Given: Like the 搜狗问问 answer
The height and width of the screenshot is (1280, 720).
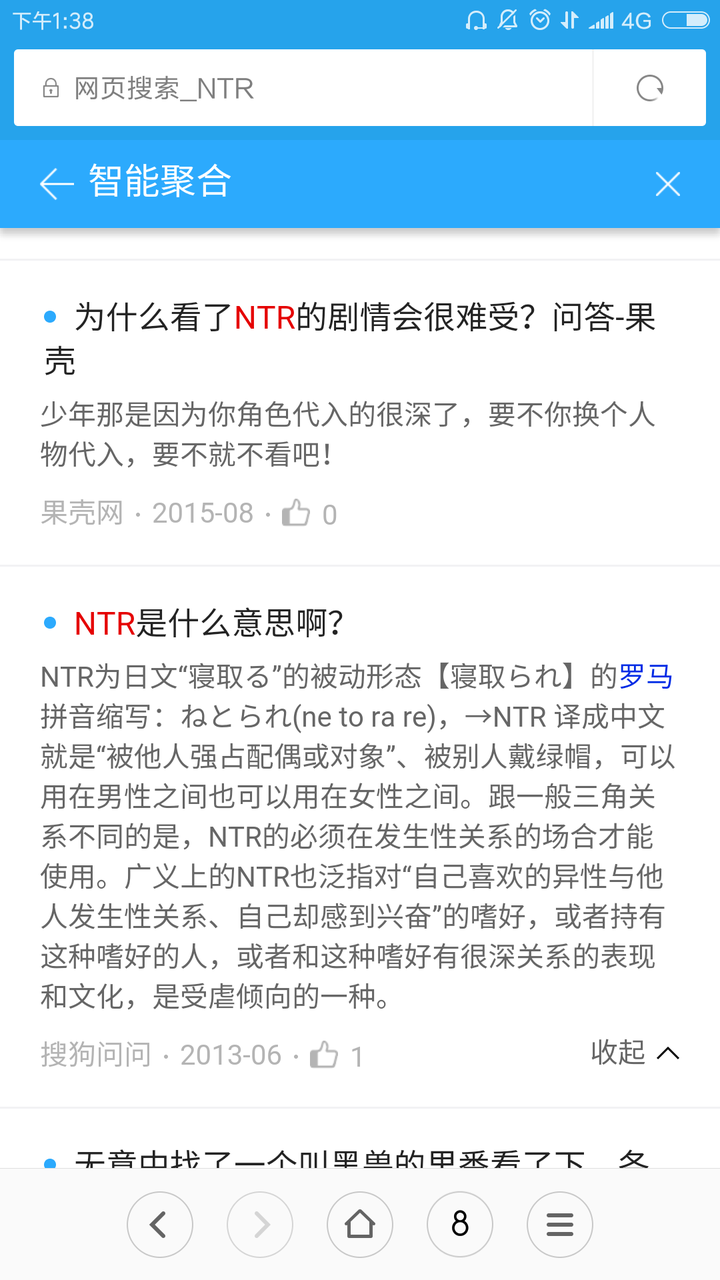Looking at the screenshot, I should (324, 1055).
